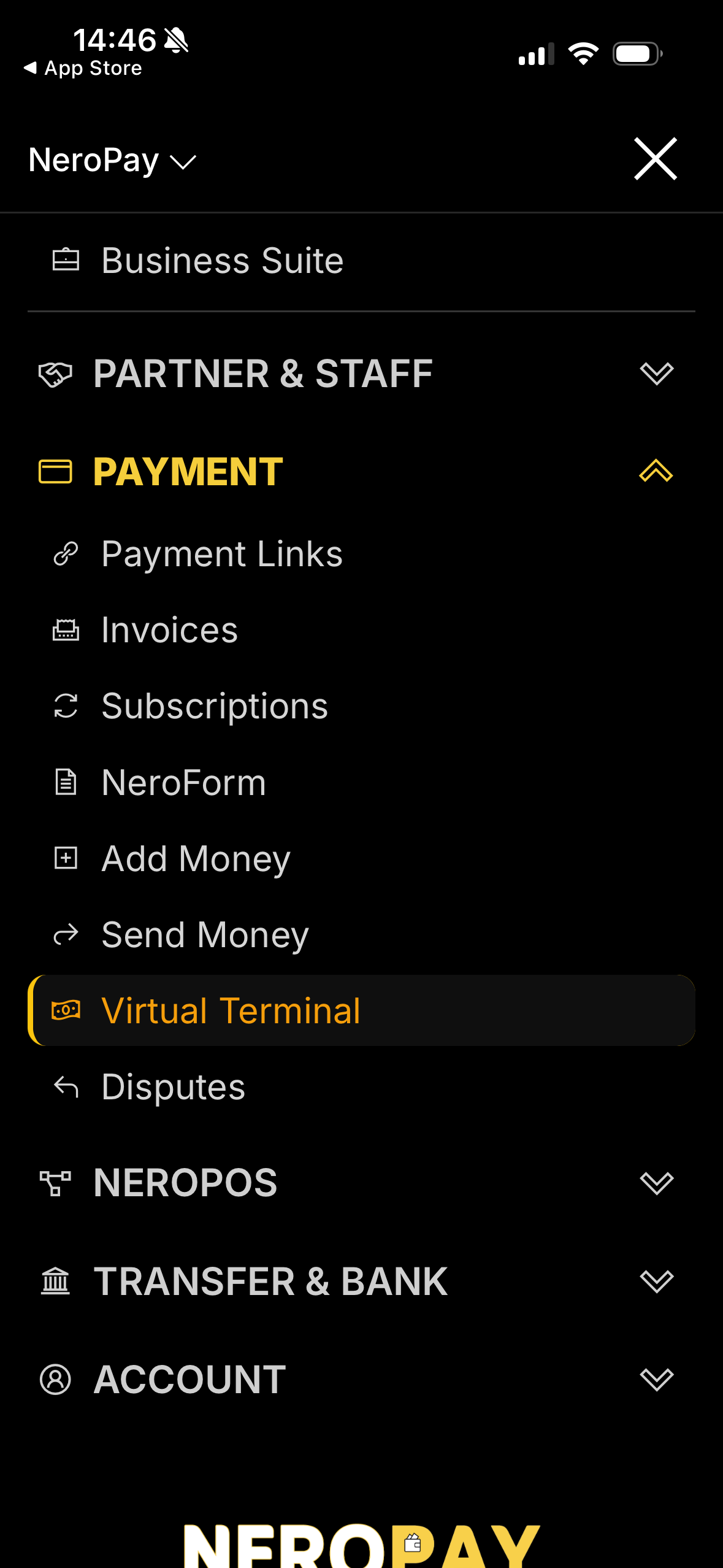This screenshot has height=1568, width=723.
Task: Choose Send Money
Action: click(205, 935)
